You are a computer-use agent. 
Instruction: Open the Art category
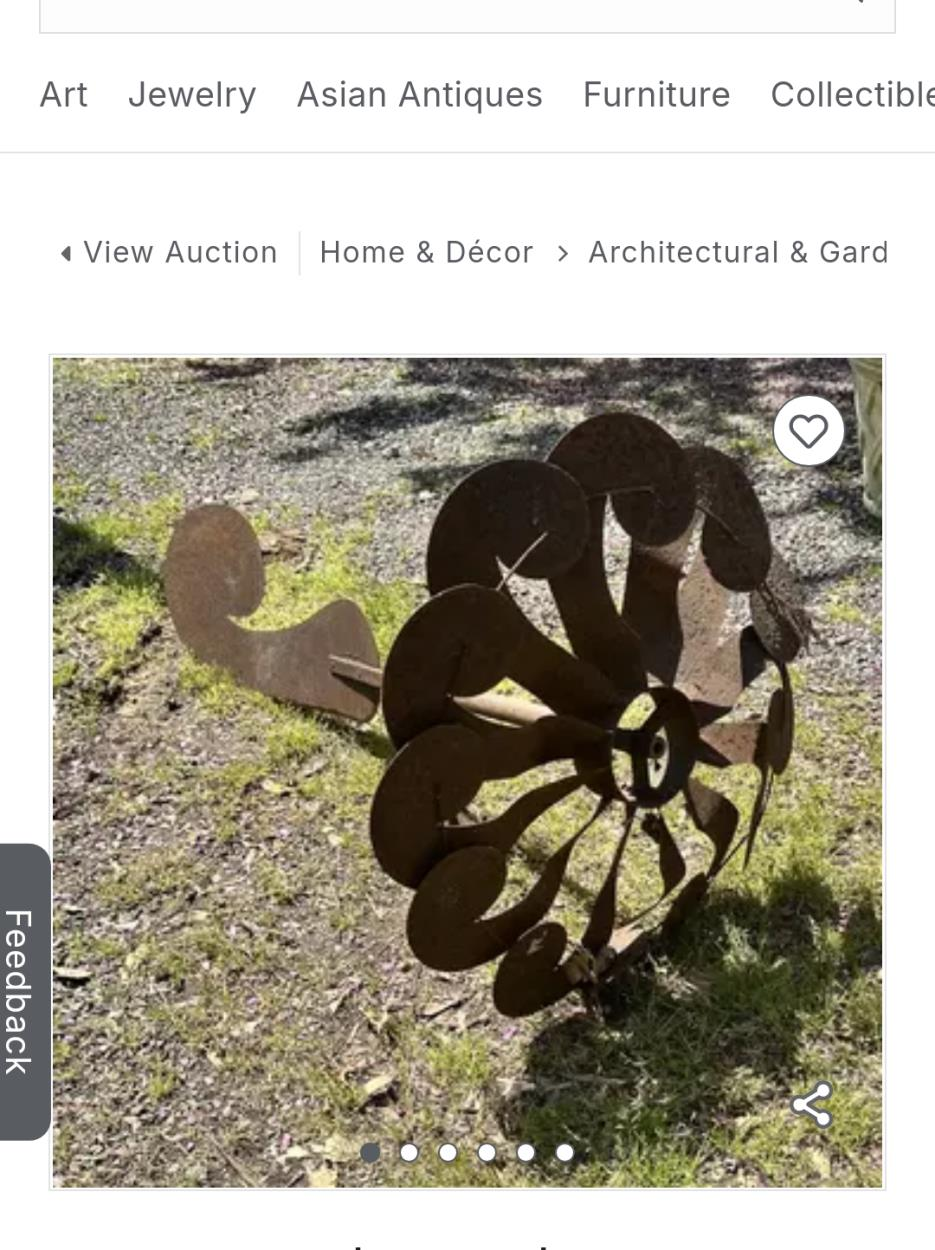tap(64, 95)
